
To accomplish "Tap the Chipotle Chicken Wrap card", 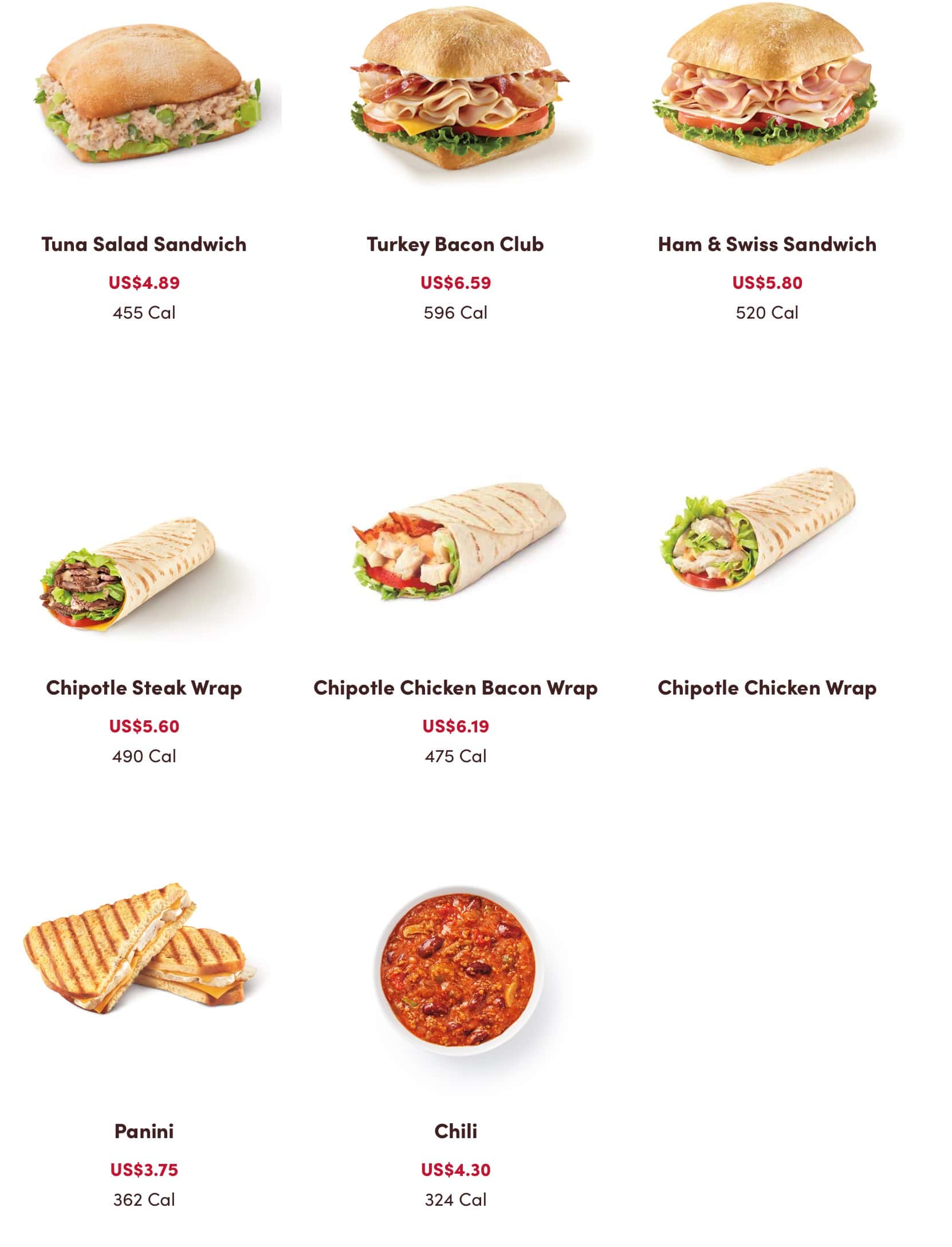I will click(x=767, y=688).
